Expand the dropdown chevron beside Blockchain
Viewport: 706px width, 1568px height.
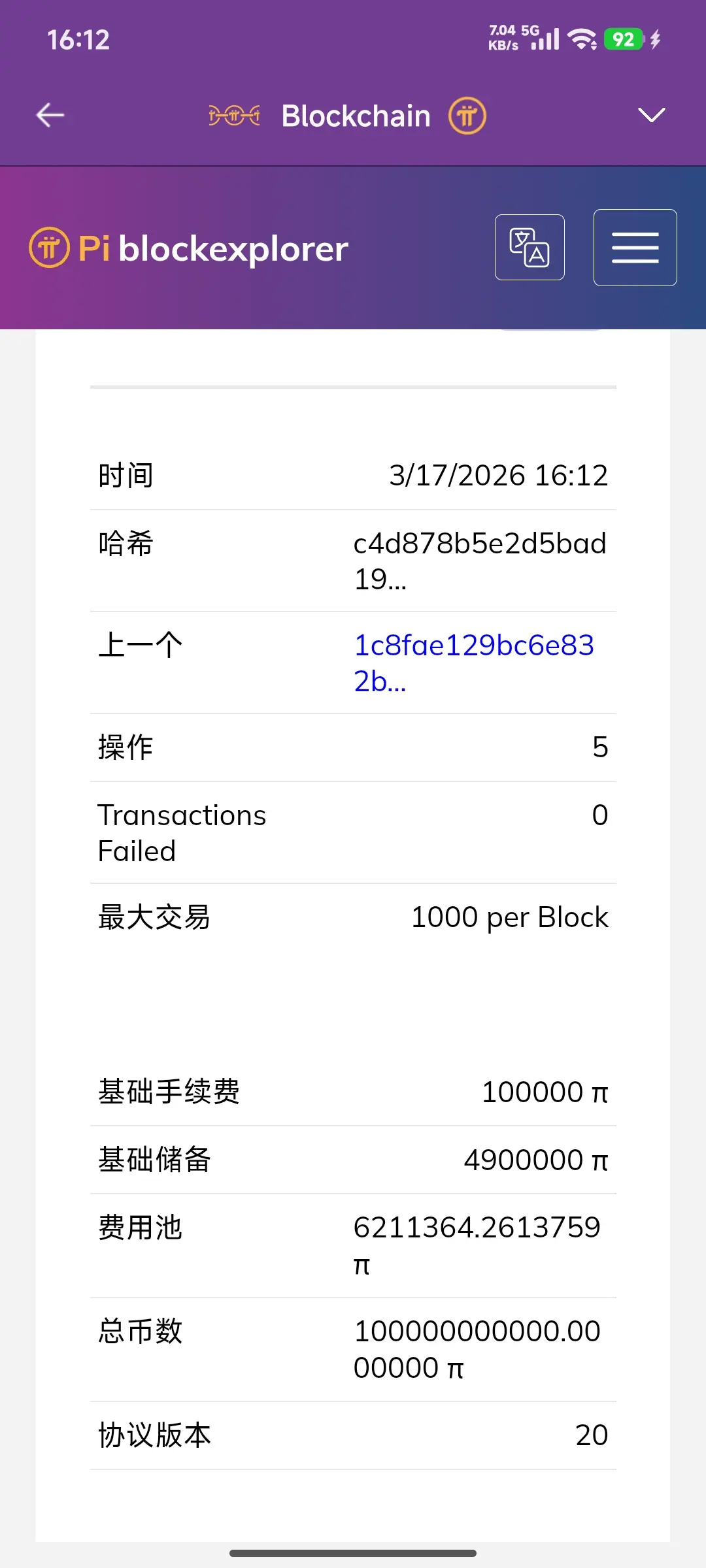pos(650,115)
